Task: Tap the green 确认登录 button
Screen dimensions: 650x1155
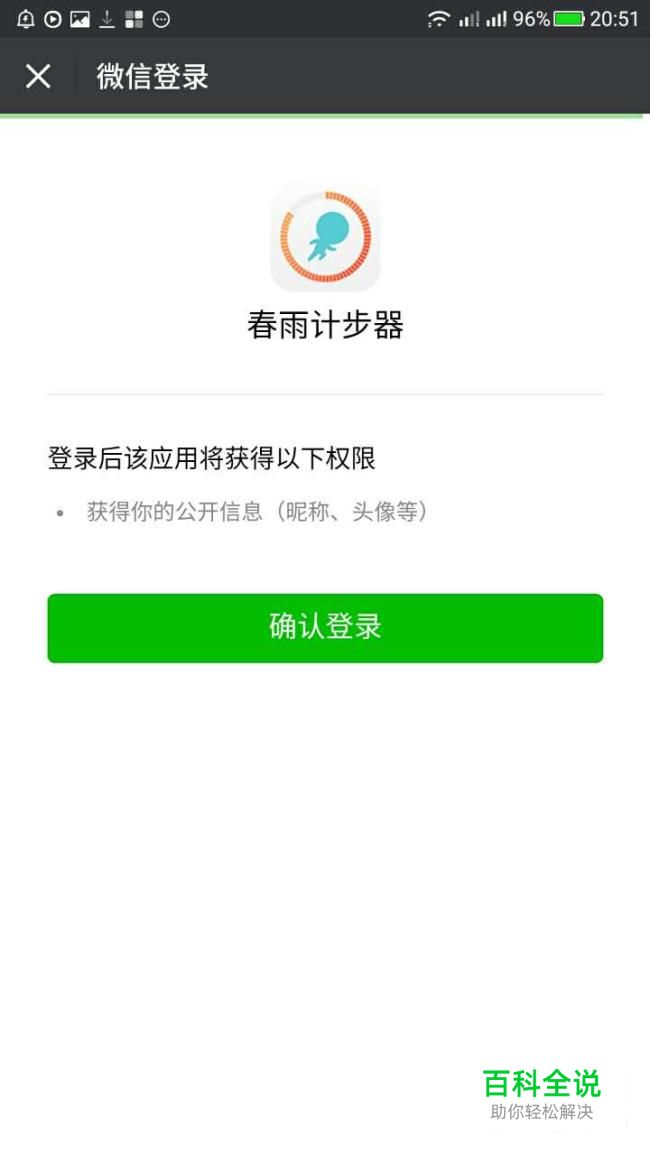Action: pyautogui.click(x=325, y=628)
